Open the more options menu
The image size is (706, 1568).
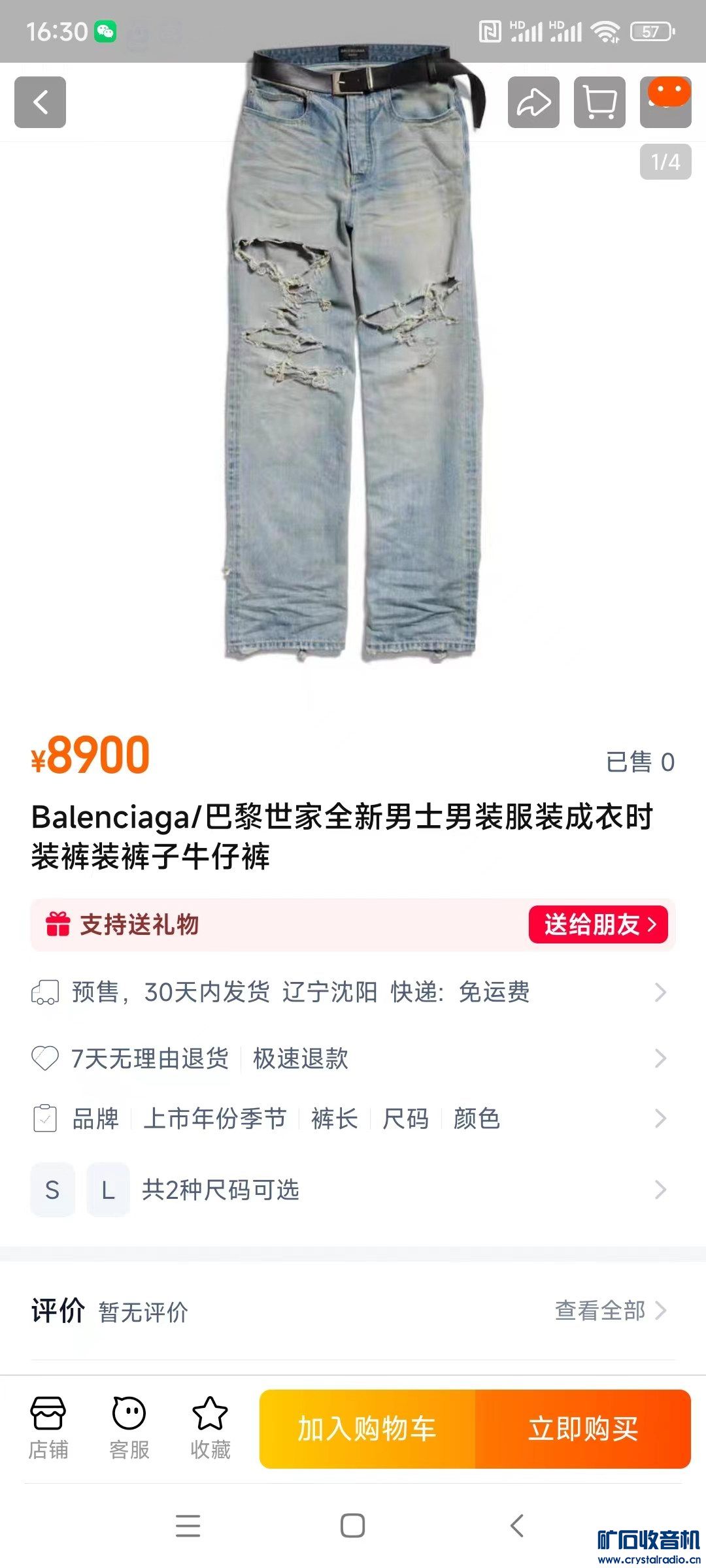tap(665, 102)
